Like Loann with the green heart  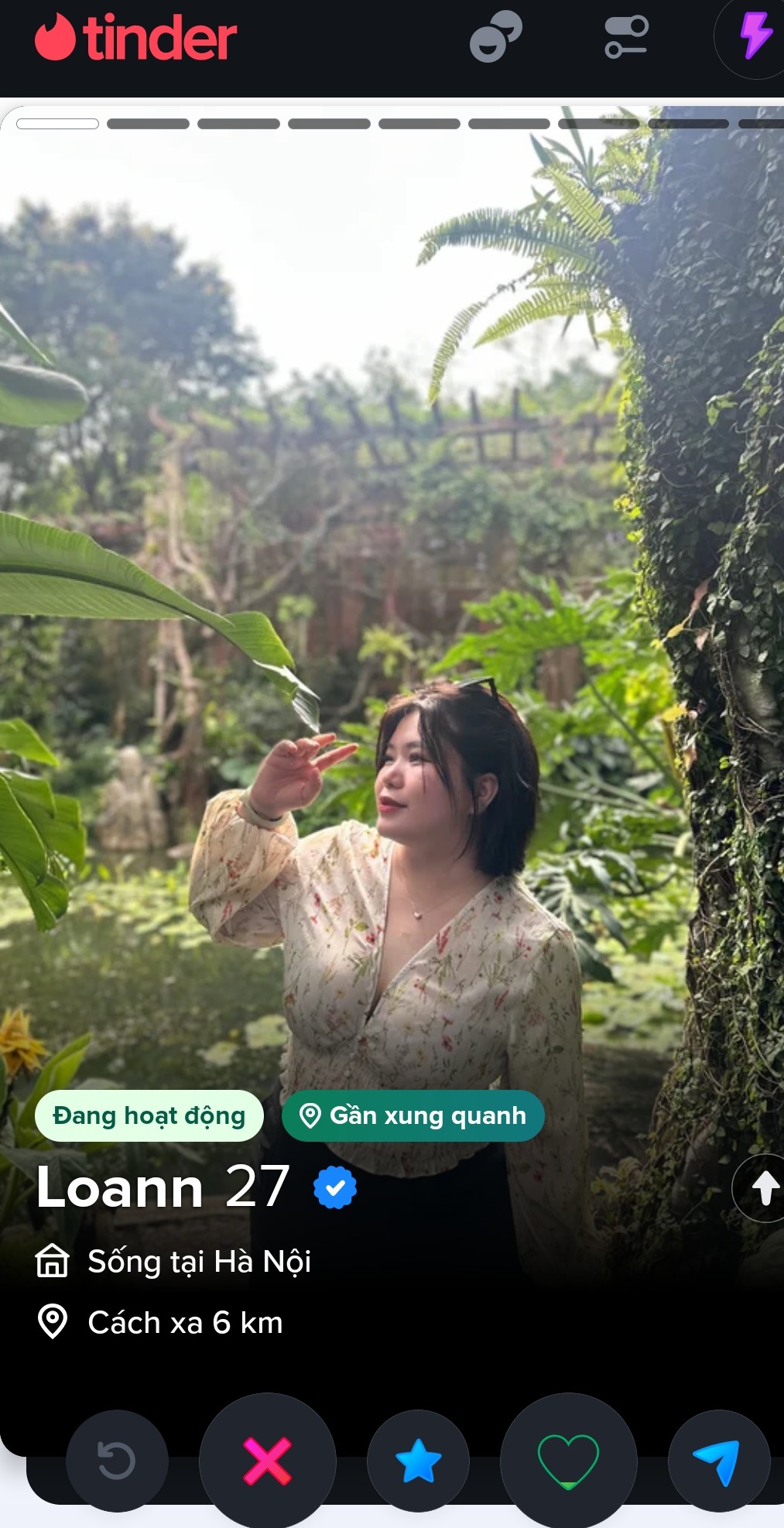coord(568,1461)
